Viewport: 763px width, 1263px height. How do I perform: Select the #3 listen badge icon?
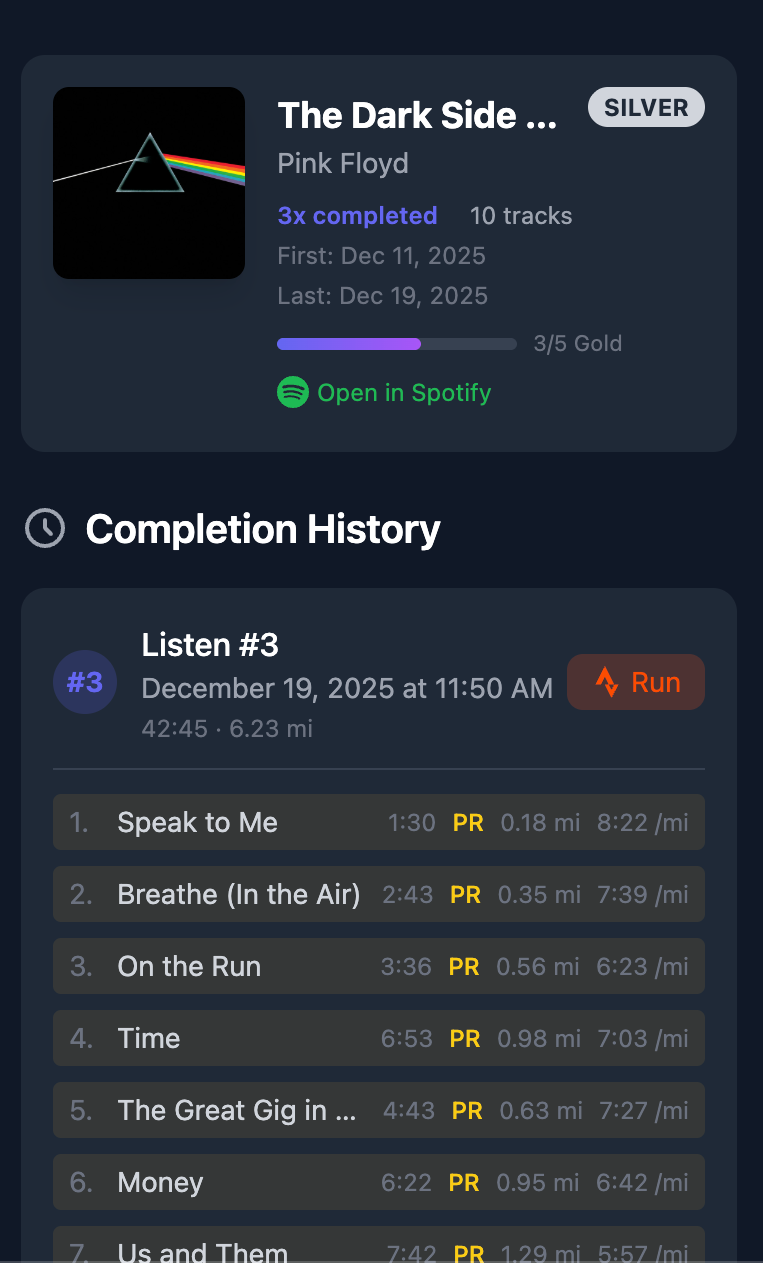pyautogui.click(x=85, y=681)
